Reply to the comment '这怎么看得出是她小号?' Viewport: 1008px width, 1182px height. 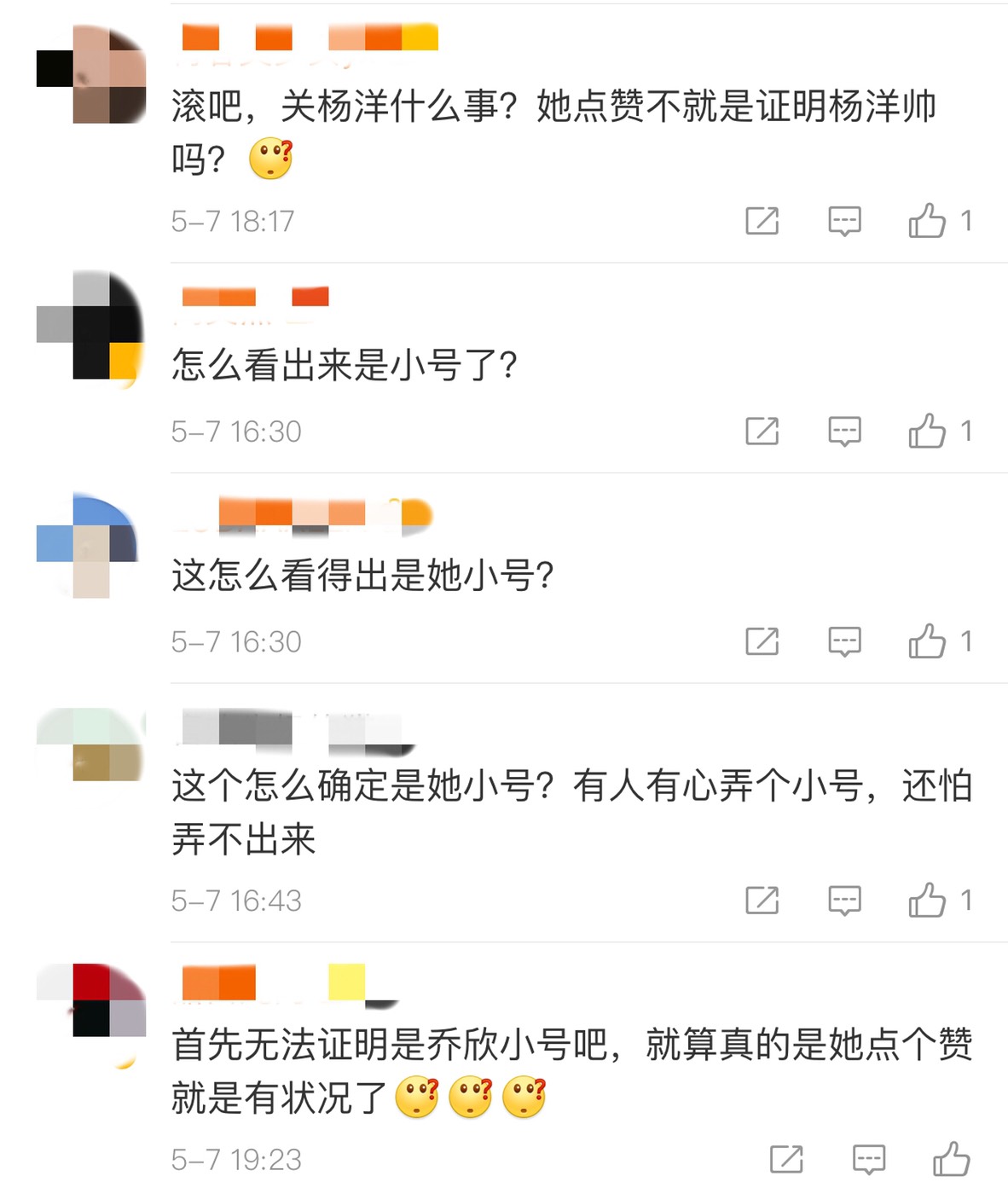[x=844, y=640]
